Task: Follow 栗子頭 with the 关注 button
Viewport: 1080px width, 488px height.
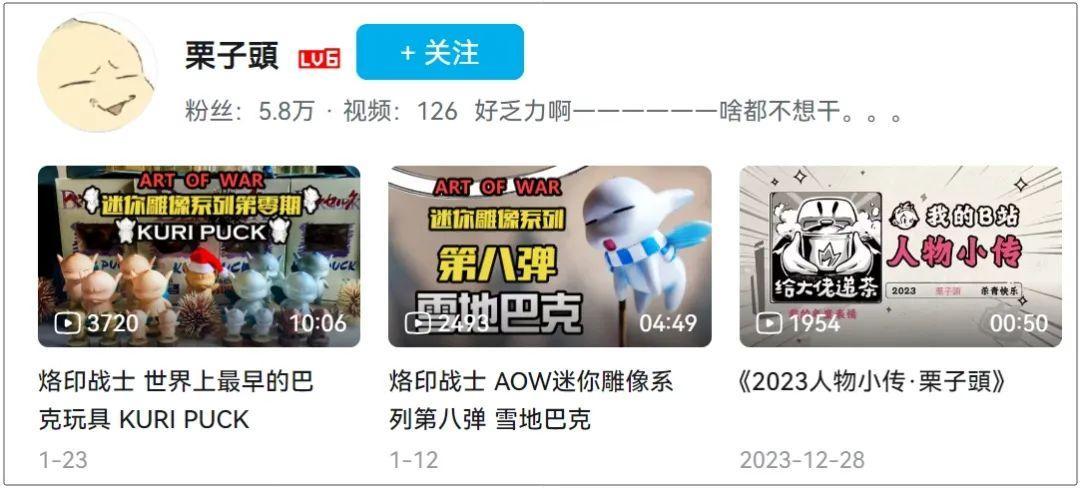Action: click(x=440, y=52)
